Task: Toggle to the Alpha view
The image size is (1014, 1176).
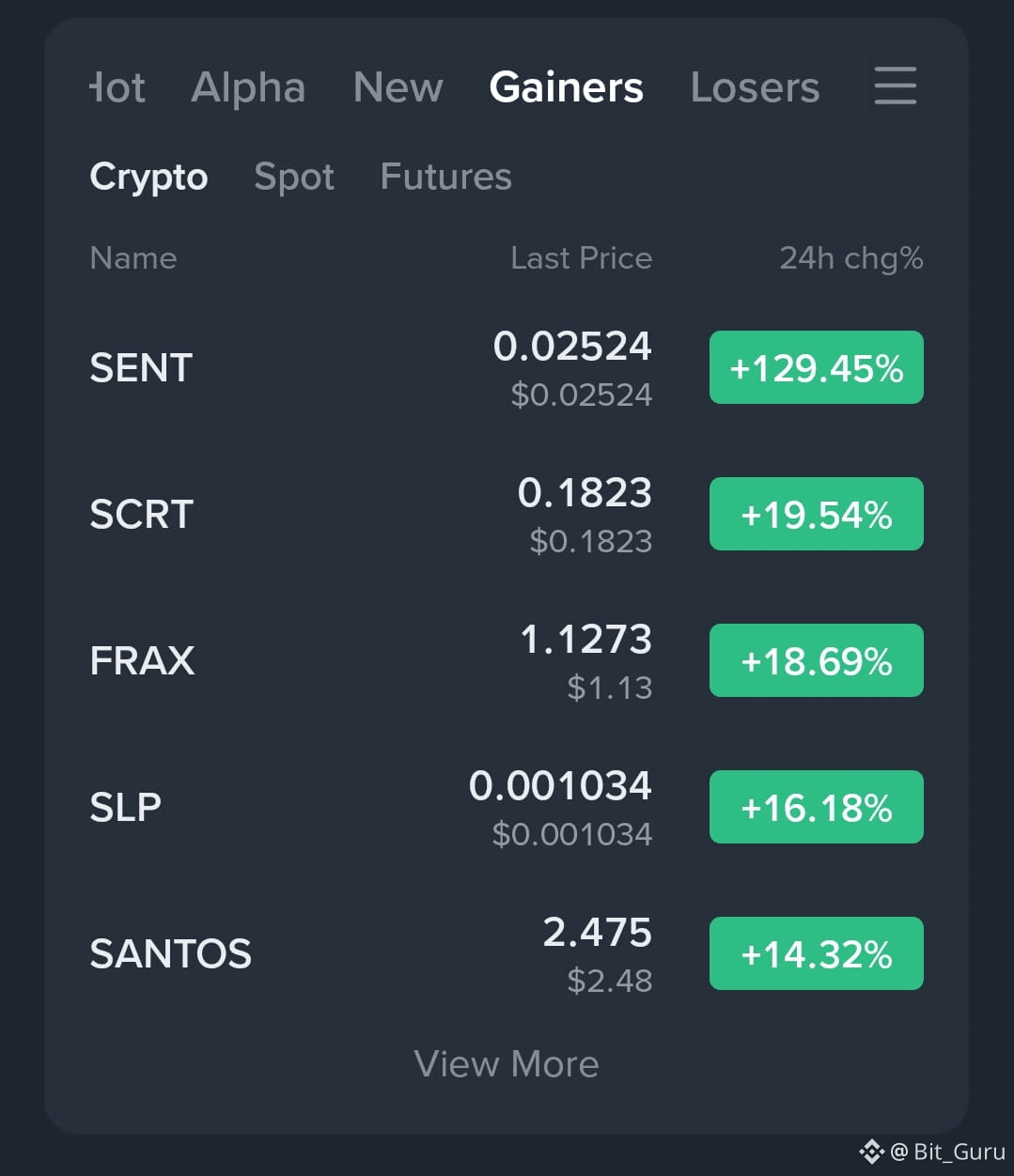Action: point(248,86)
